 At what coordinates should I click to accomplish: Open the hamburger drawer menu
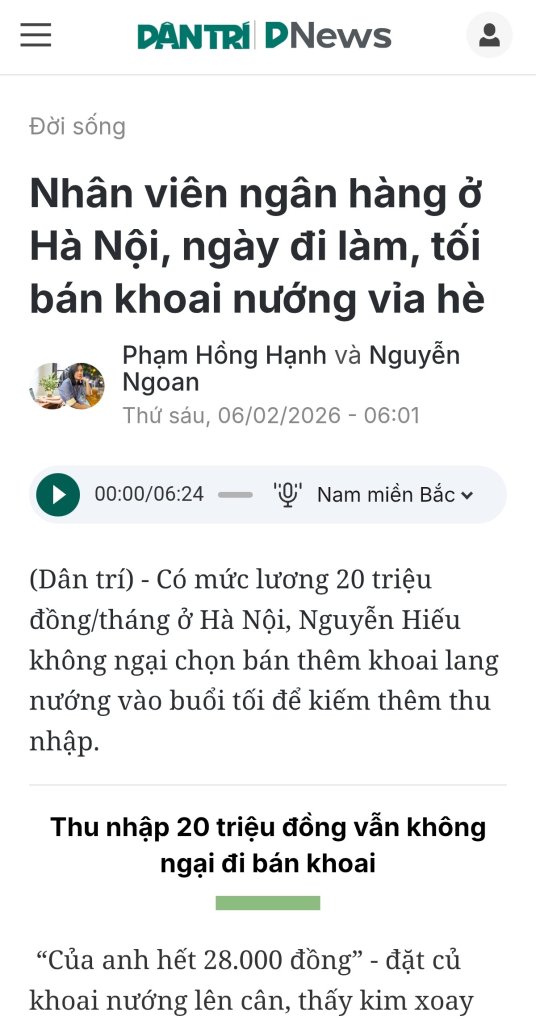coord(35,35)
